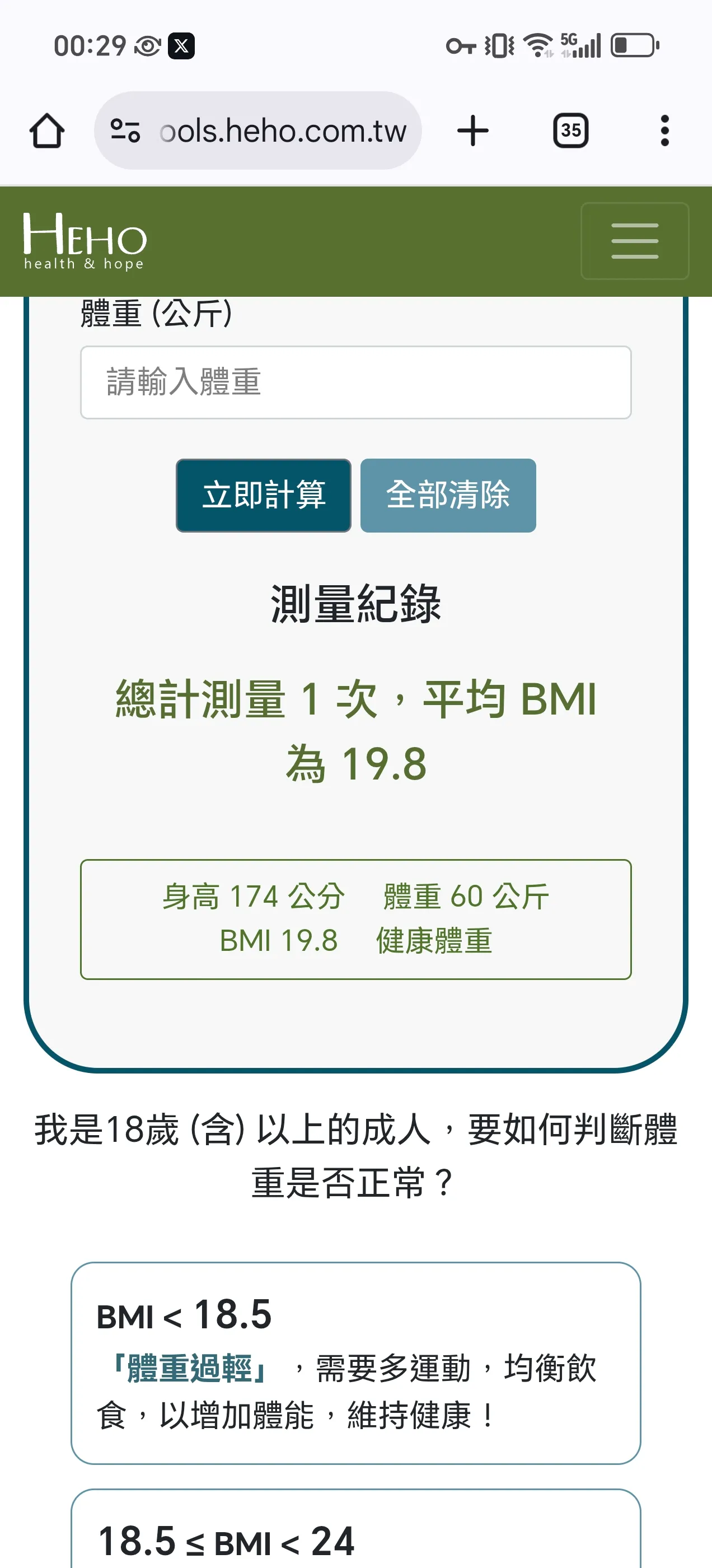
Task: Tap the 立即計算 button
Action: (264, 495)
